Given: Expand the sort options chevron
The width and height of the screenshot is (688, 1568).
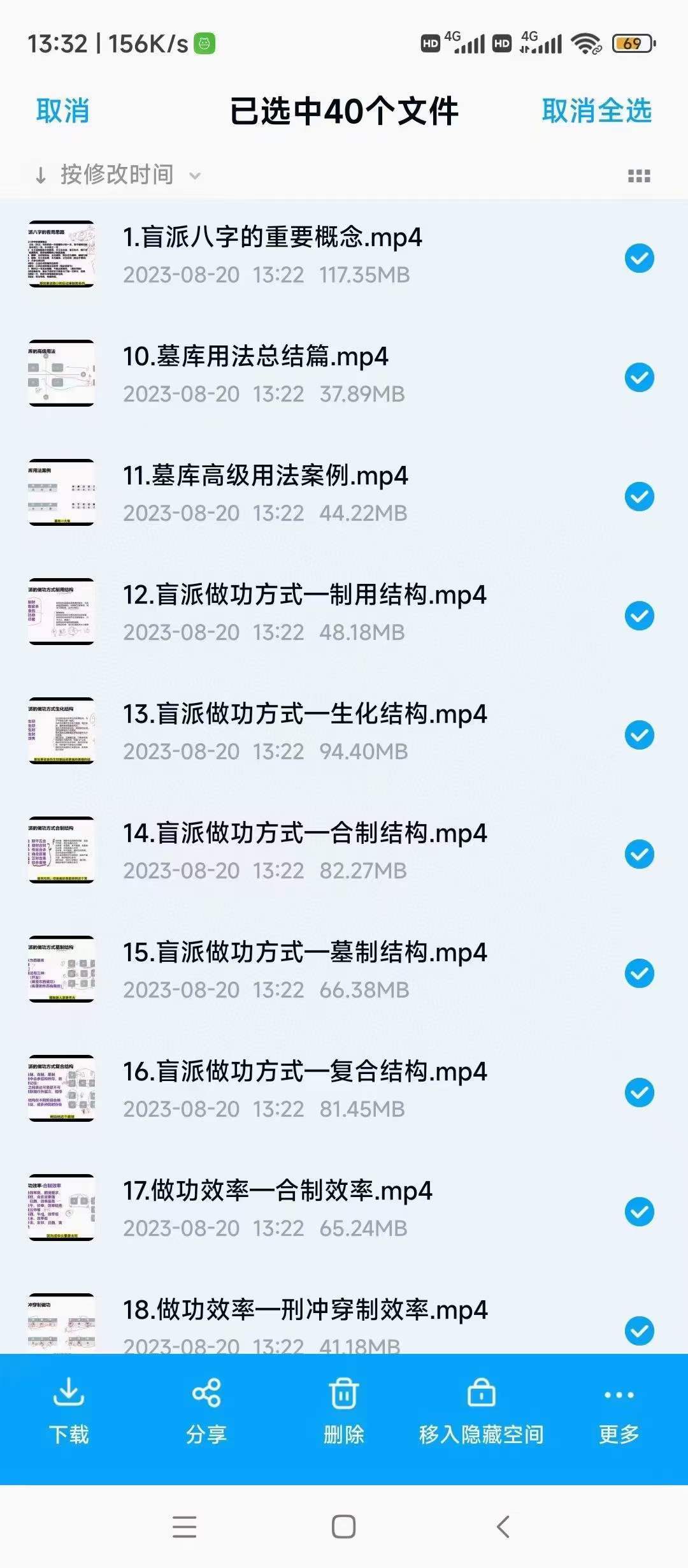Looking at the screenshot, I should 194,175.
